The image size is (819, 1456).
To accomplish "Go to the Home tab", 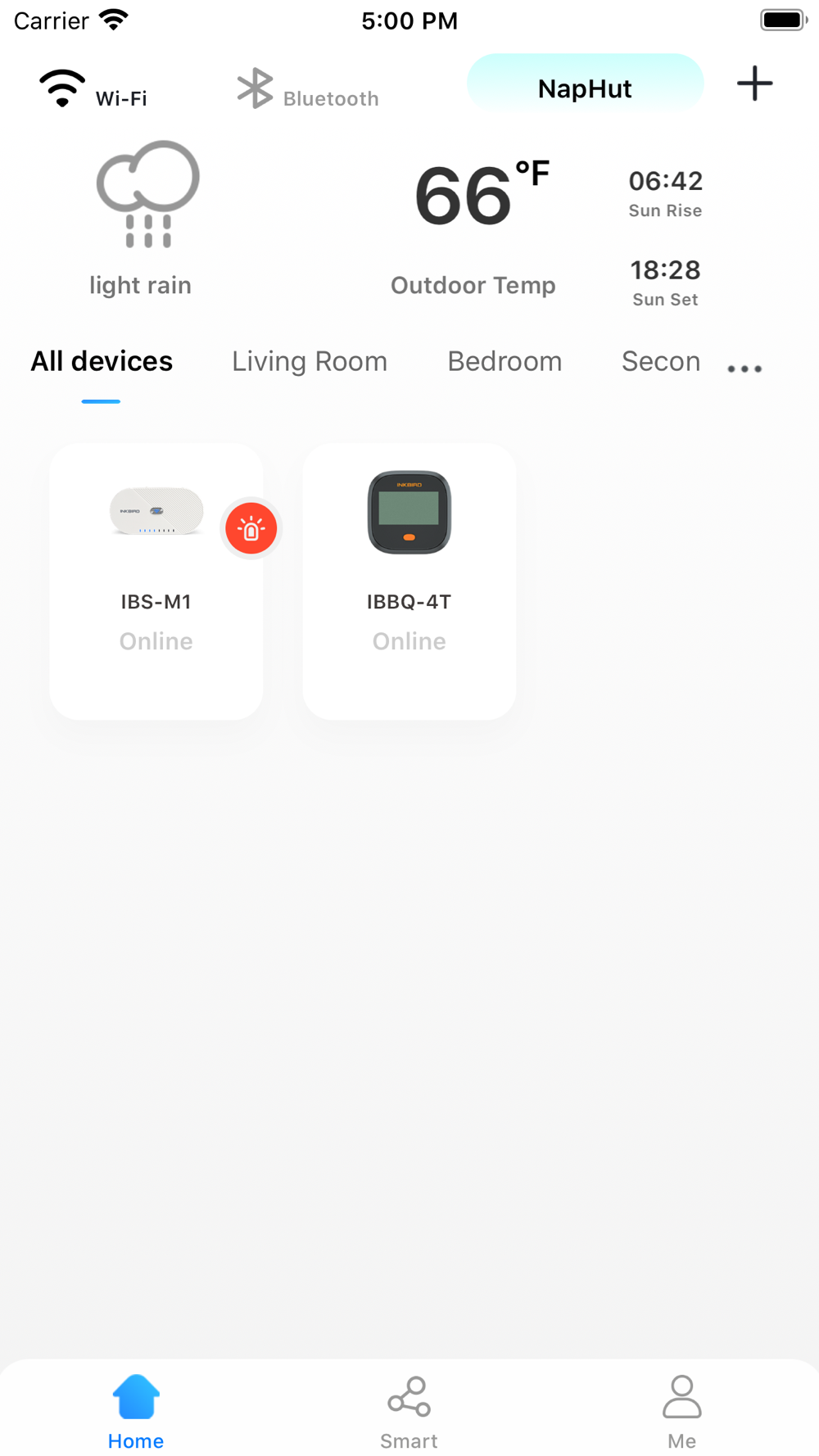I will (x=136, y=1412).
